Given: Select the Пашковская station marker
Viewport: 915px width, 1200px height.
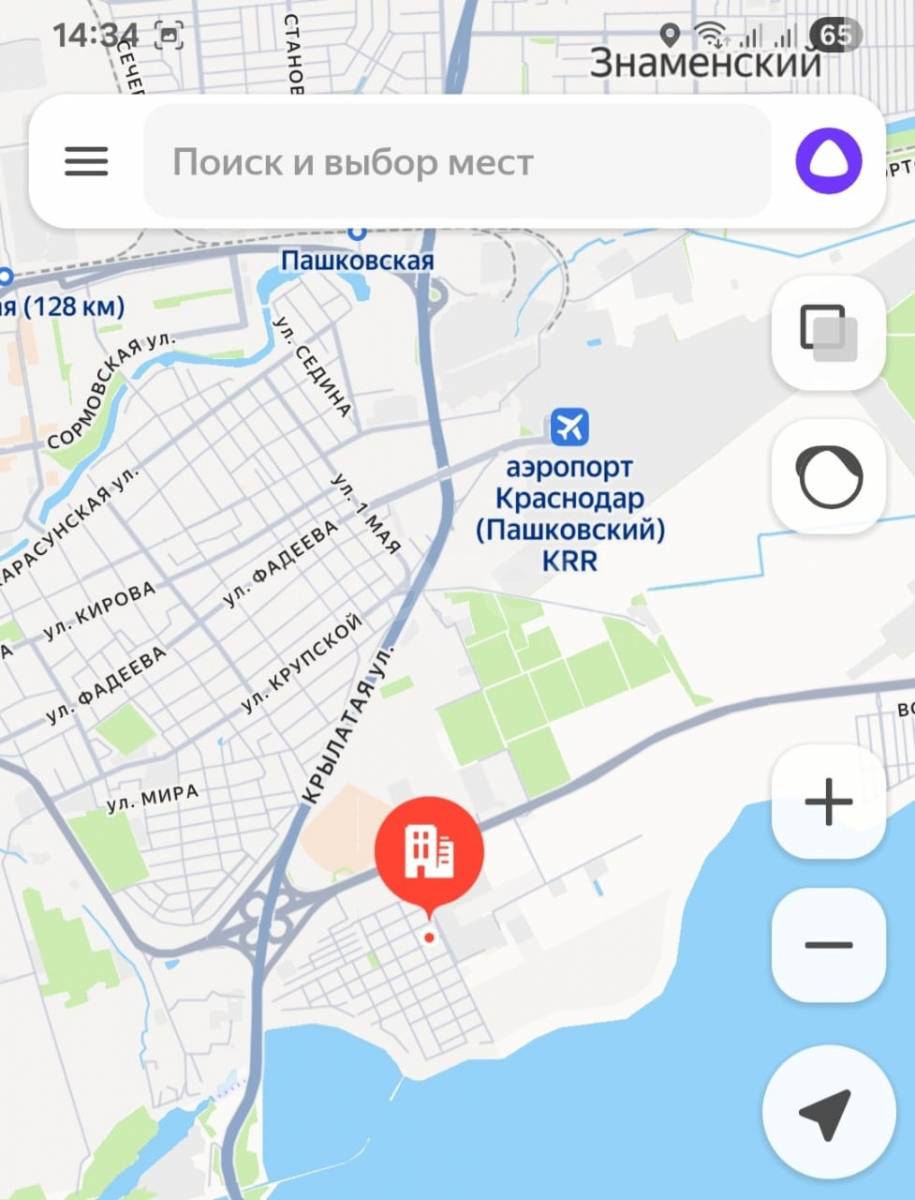Looking at the screenshot, I should click(x=357, y=234).
